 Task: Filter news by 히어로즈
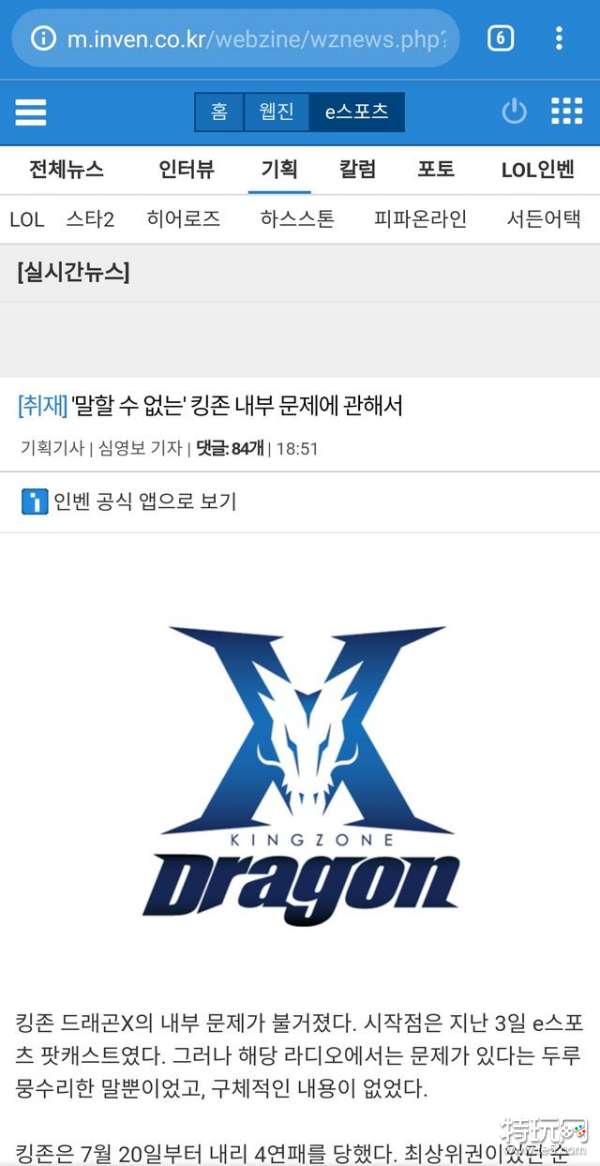[183, 219]
